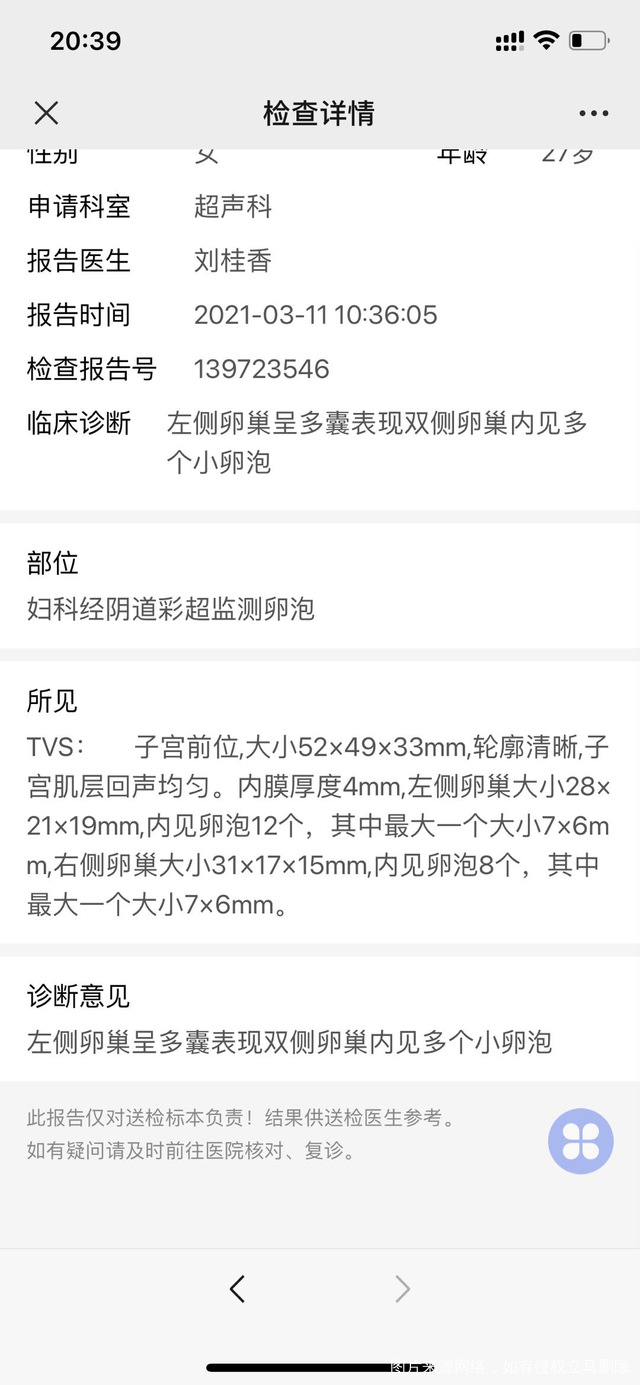Screen dimensions: 640x1385
Task: Go forward using the bottom right arrow
Action: pos(402,1289)
